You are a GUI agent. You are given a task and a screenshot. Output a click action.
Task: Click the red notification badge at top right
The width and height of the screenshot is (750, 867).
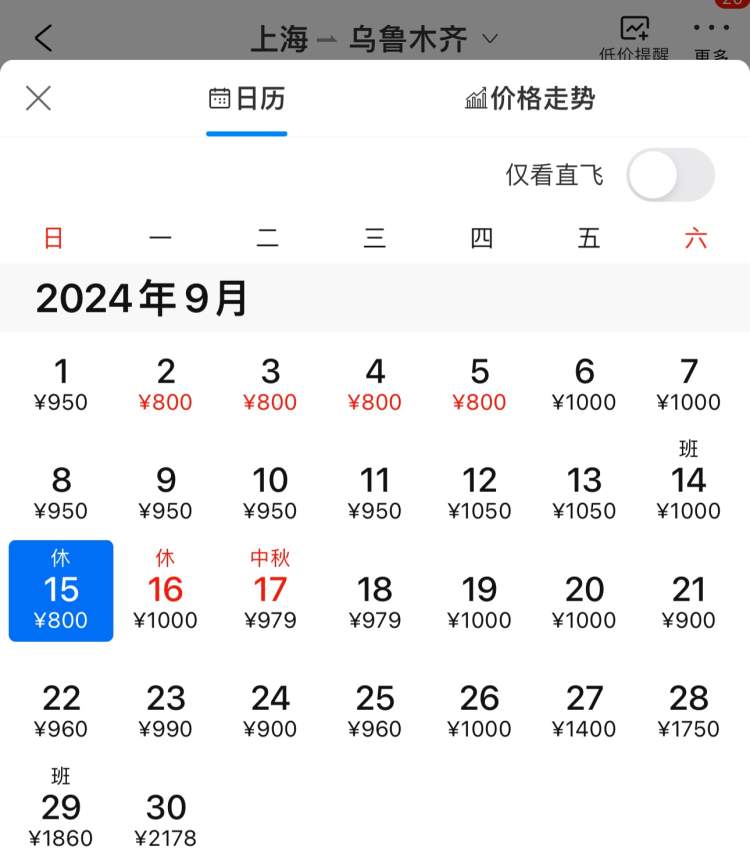click(x=727, y=4)
